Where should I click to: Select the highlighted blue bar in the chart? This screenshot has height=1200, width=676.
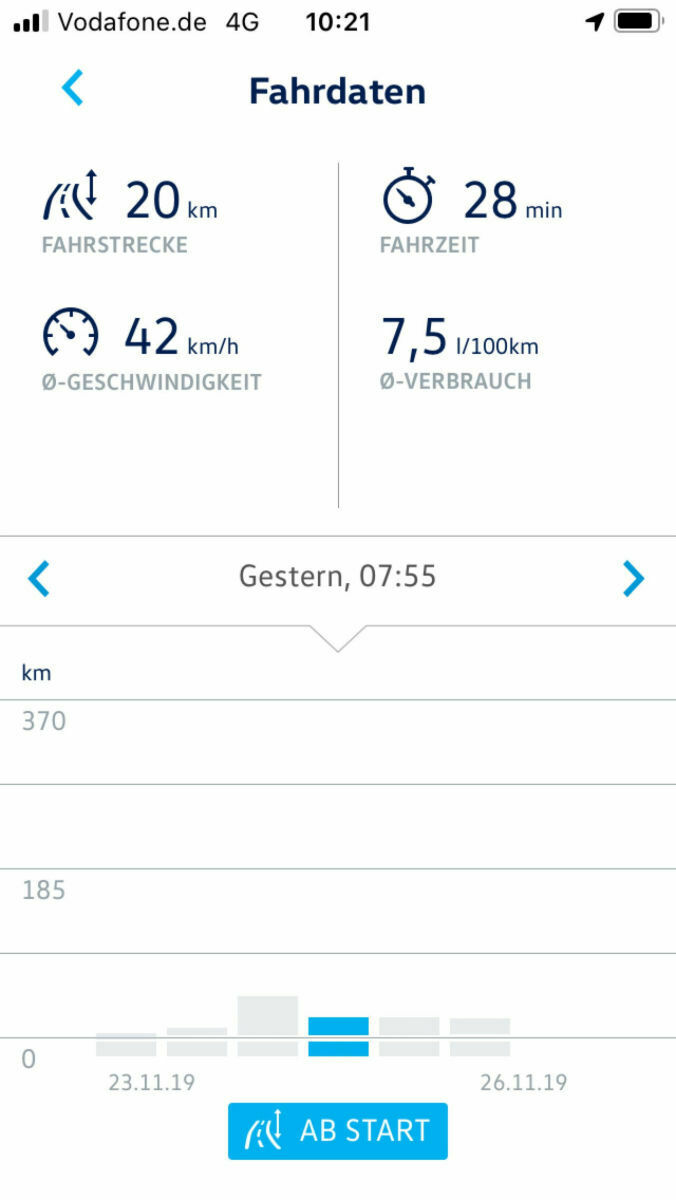point(338,1036)
